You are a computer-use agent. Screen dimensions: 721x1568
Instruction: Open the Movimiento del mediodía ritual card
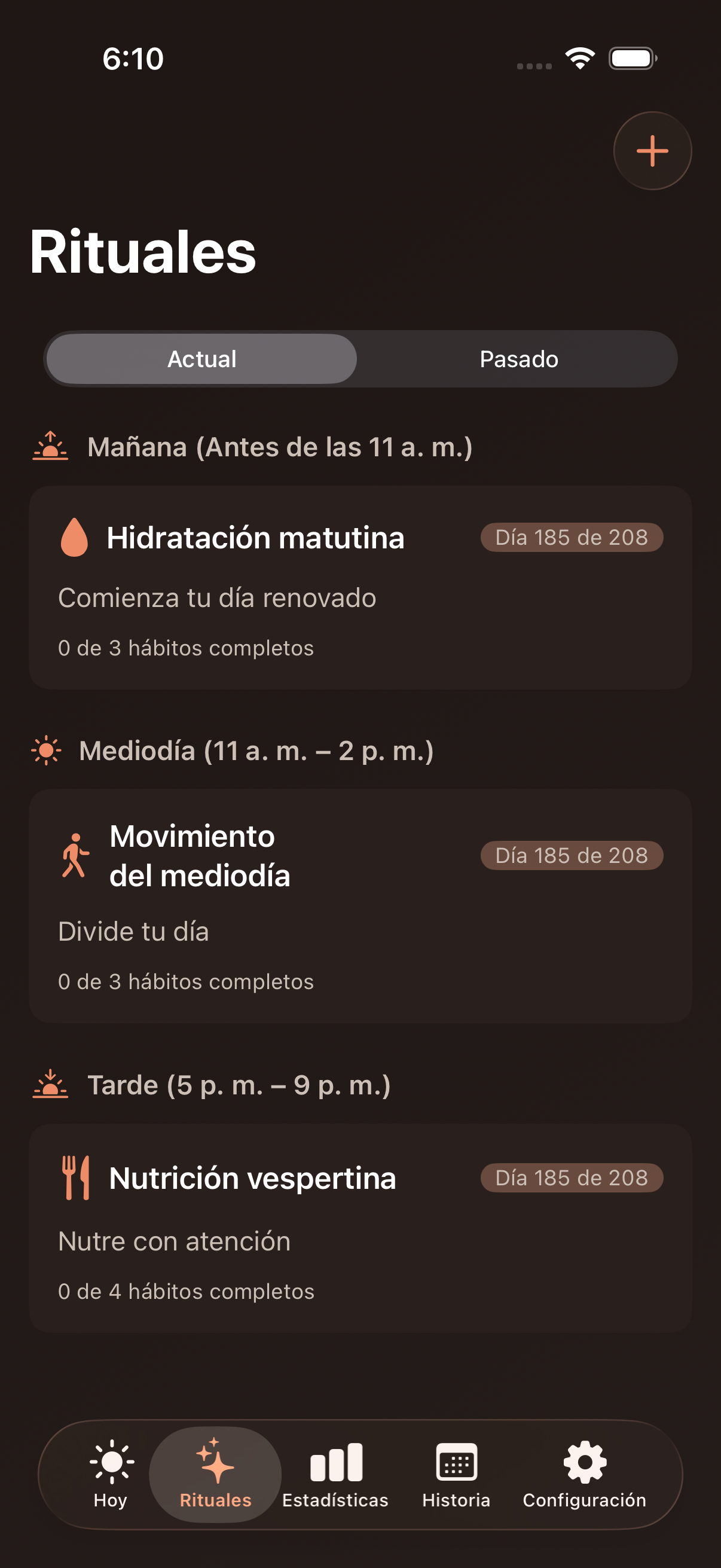[360, 906]
